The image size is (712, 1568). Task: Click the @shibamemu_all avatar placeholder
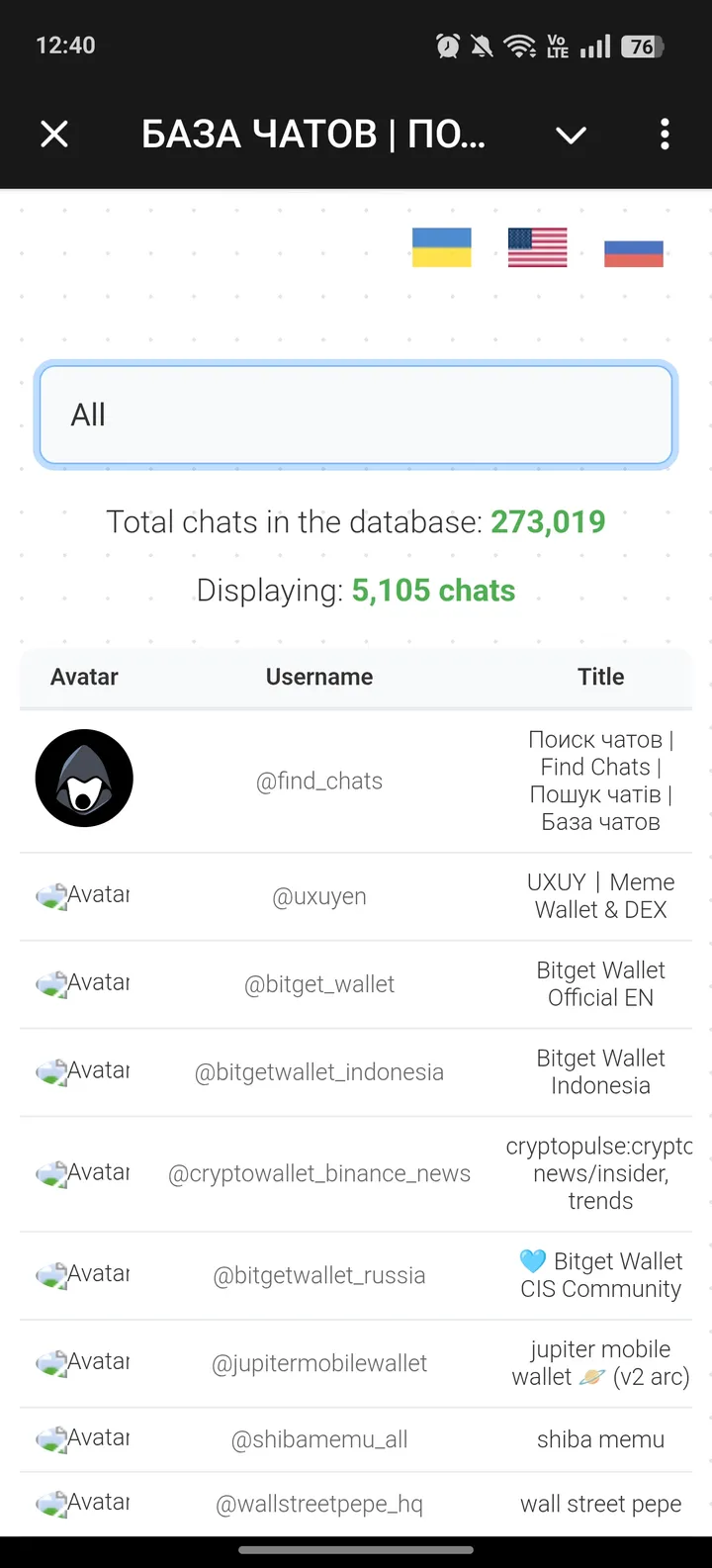(x=84, y=1439)
